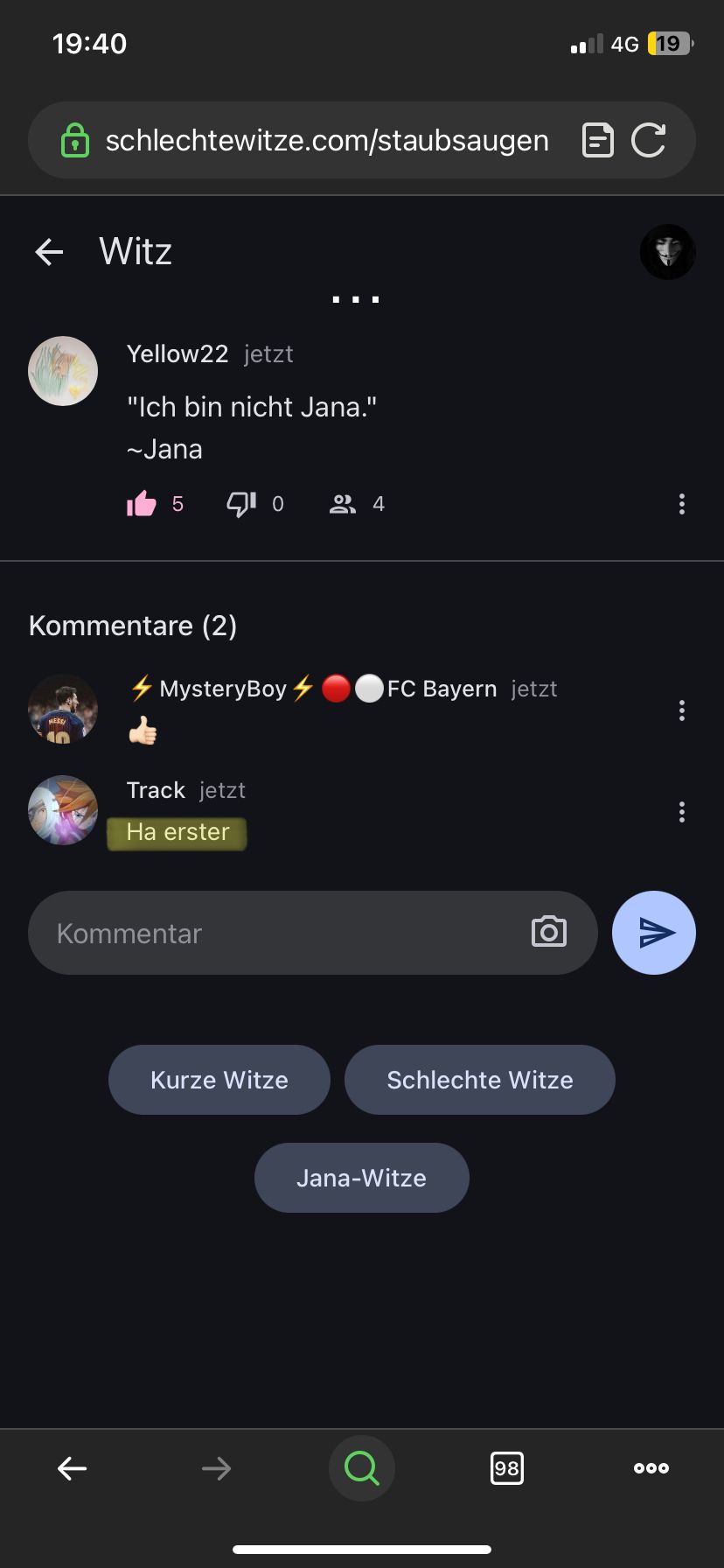Open the Schlechte Witze category
Screen dimensions: 724x1568
click(480, 1080)
